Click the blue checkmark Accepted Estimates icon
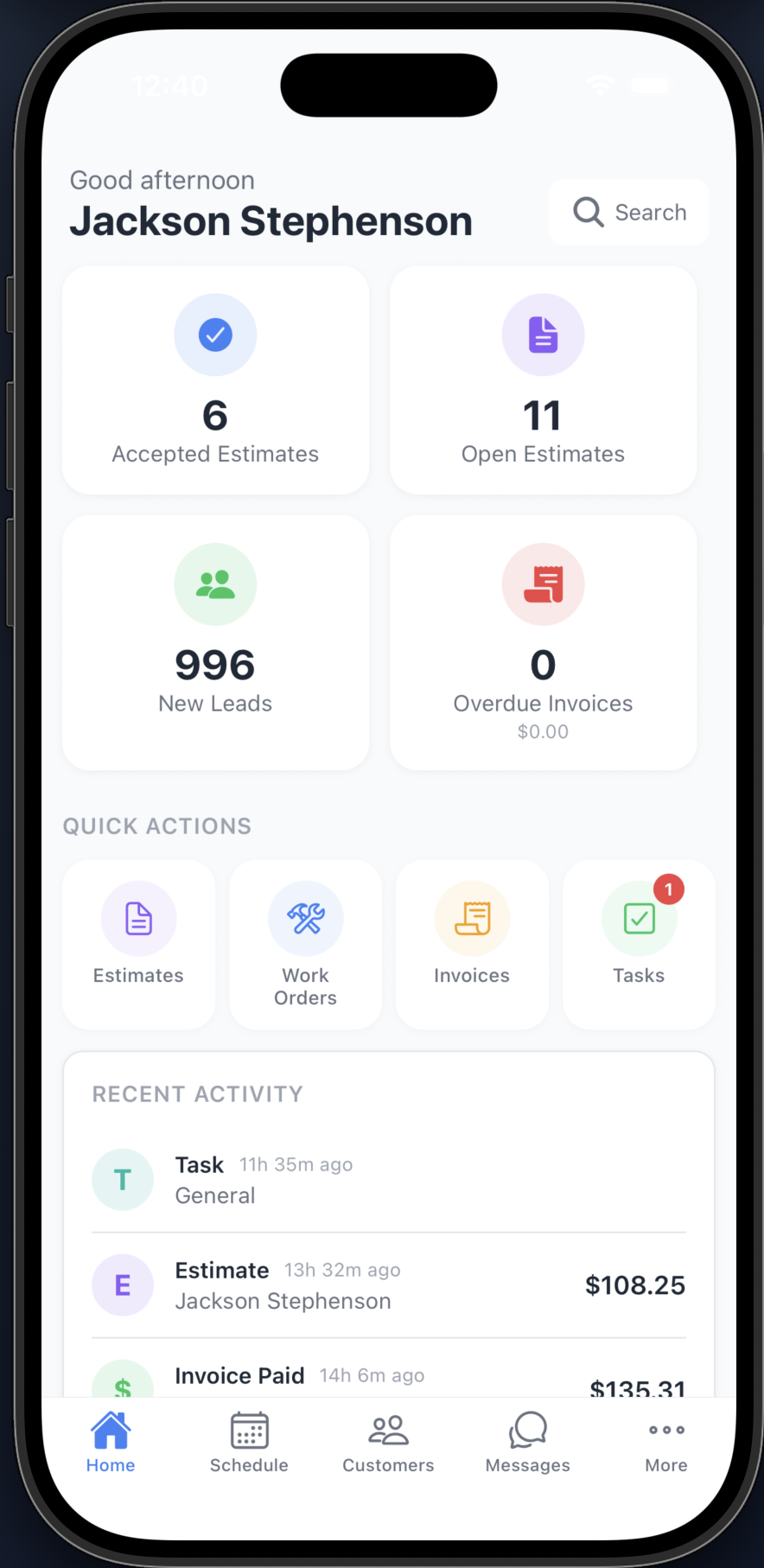The image size is (764, 1568). pos(215,335)
